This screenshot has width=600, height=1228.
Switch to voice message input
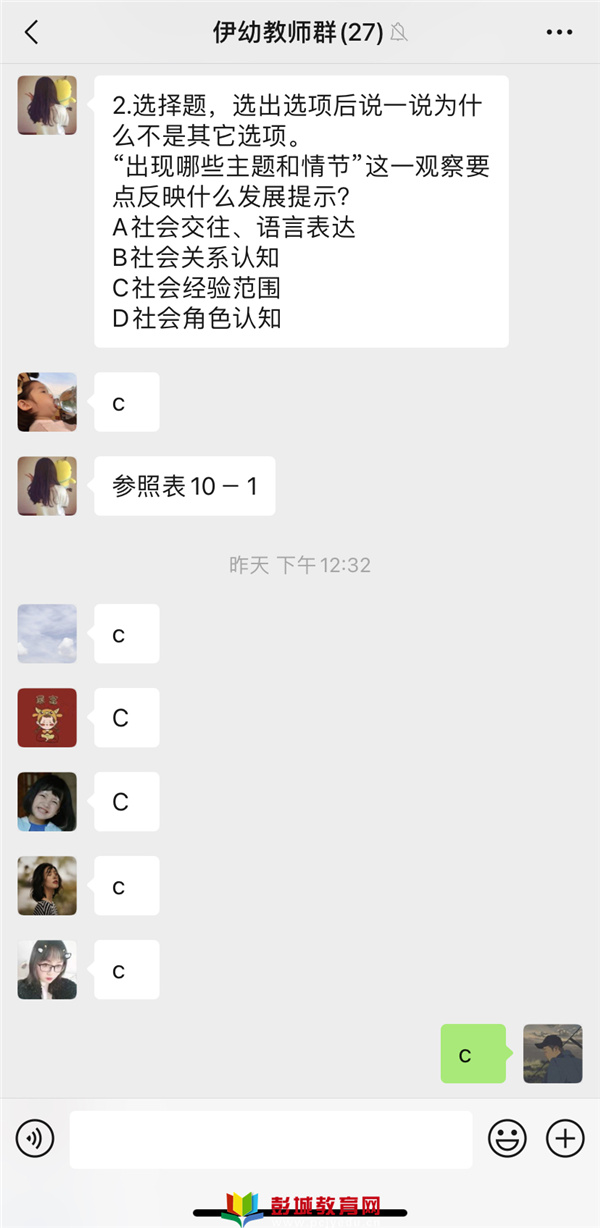pos(35,1138)
